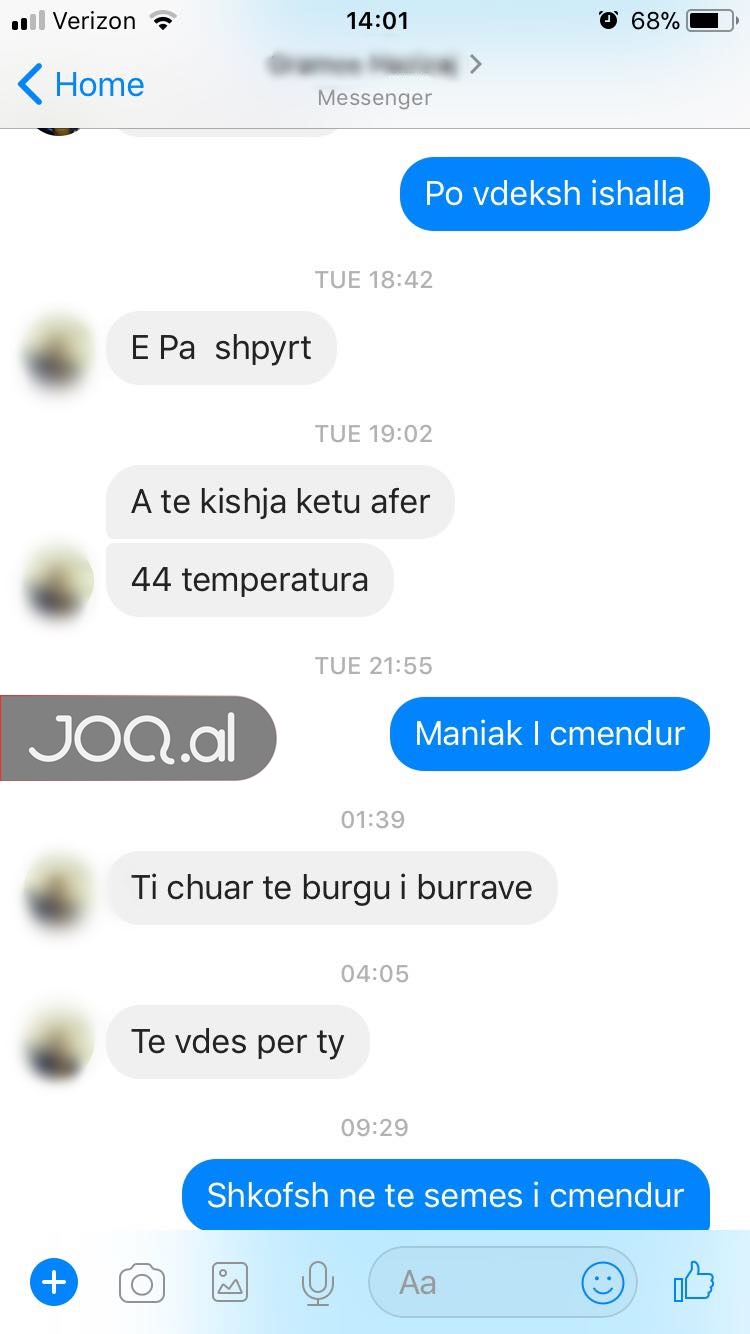Image resolution: width=750 pixels, height=1334 pixels.
Task: Focus the Aa message field
Action: pyautogui.click(x=470, y=1283)
